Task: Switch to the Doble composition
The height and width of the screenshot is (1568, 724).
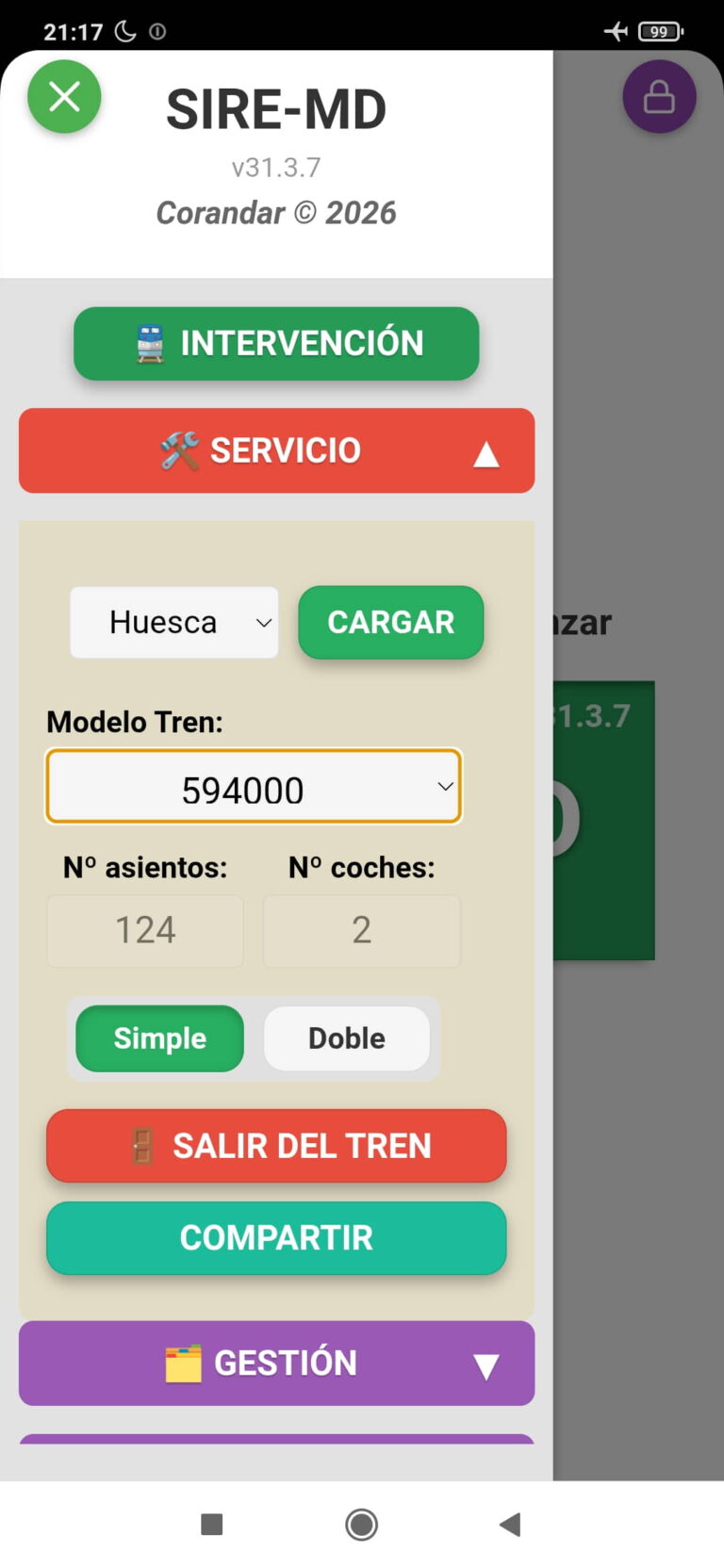Action: [x=347, y=1038]
